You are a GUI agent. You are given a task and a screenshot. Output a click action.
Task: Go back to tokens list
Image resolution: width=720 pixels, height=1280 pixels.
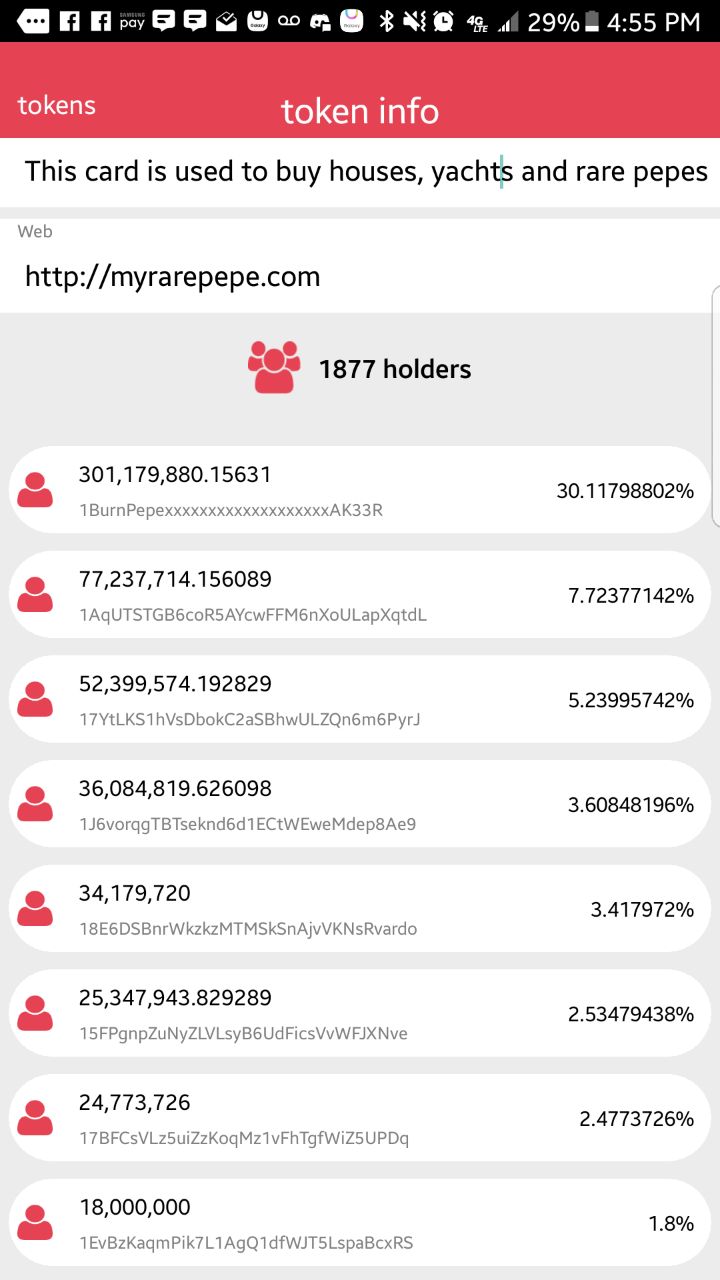[x=57, y=105]
